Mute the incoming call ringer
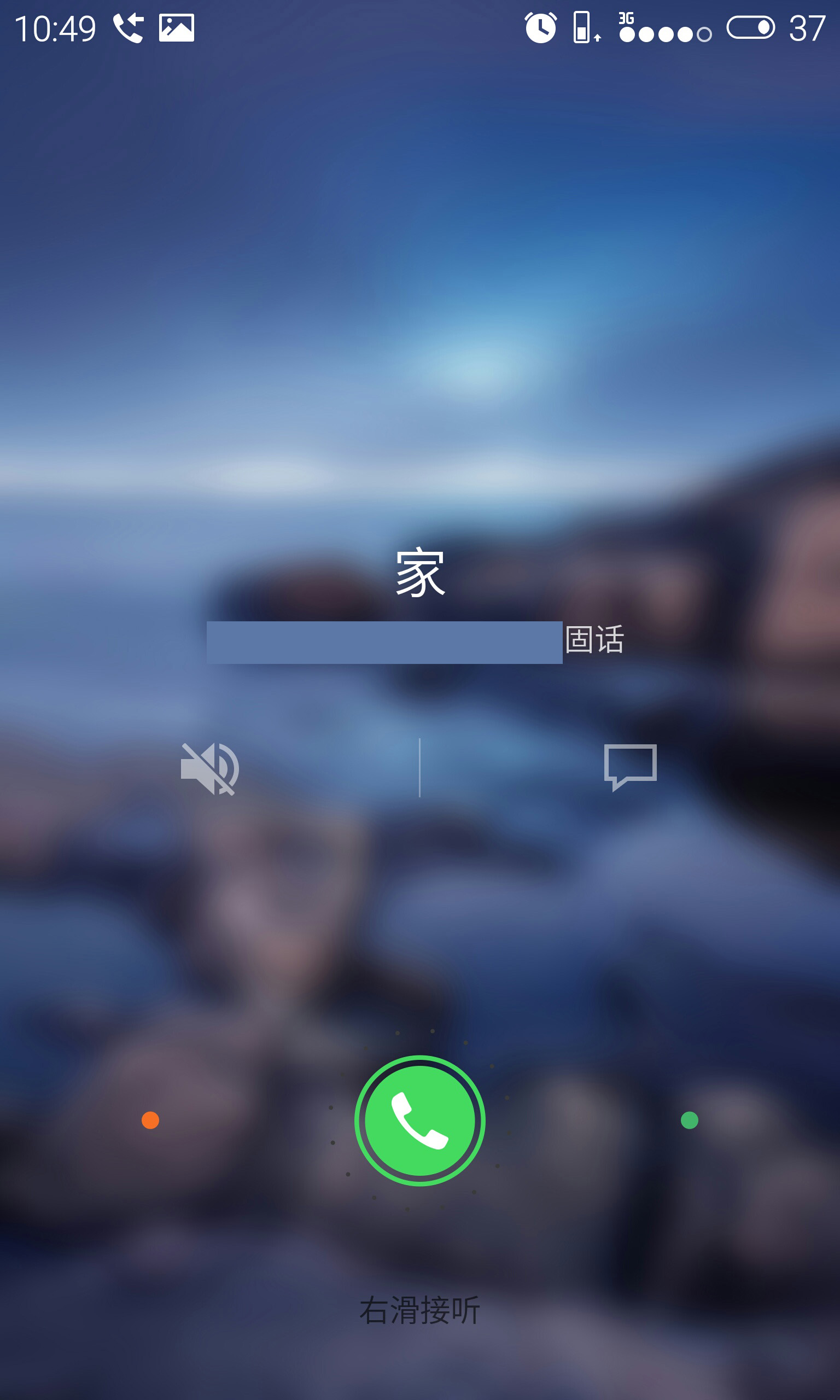 point(209,768)
